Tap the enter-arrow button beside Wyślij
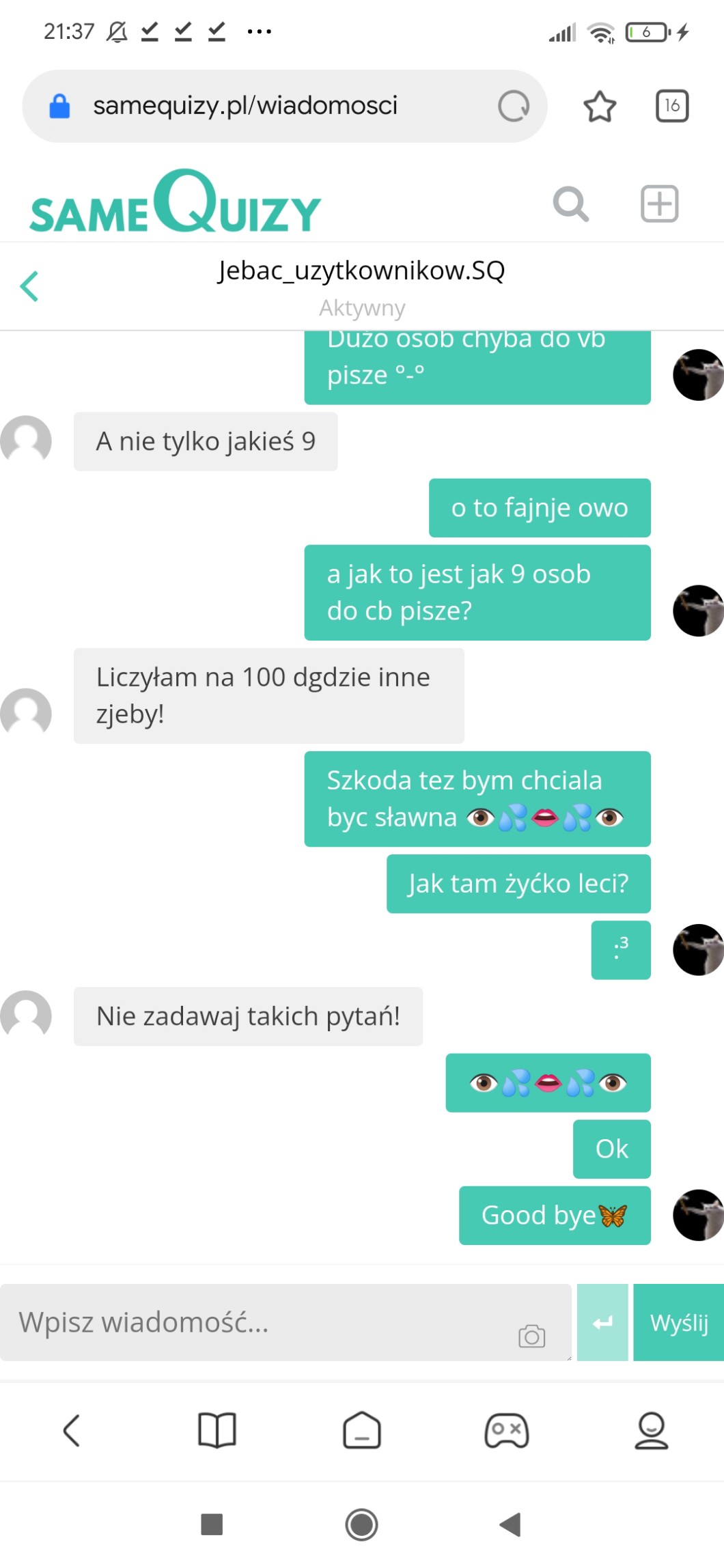 click(602, 1323)
